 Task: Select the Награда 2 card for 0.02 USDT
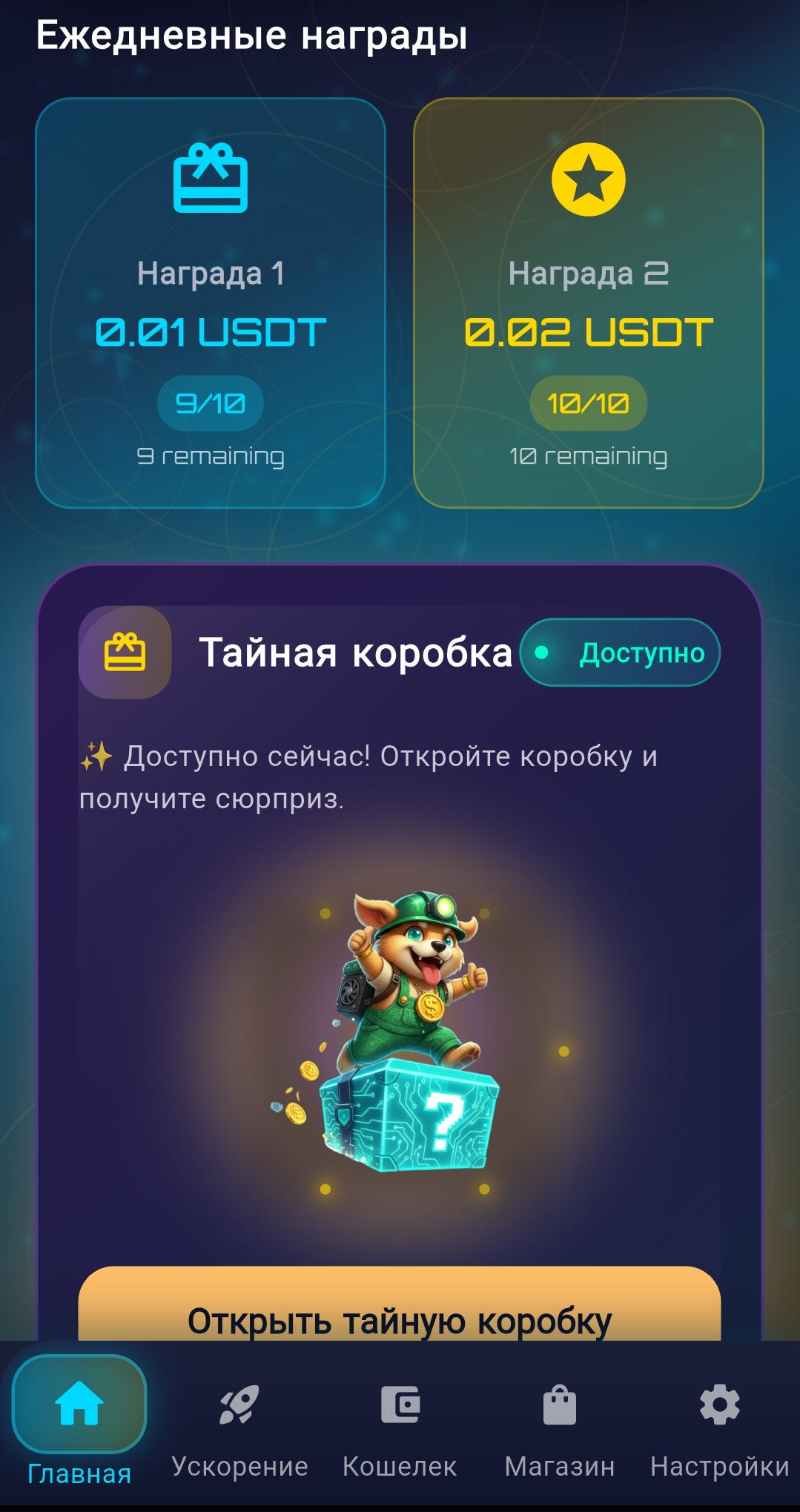coord(589,303)
